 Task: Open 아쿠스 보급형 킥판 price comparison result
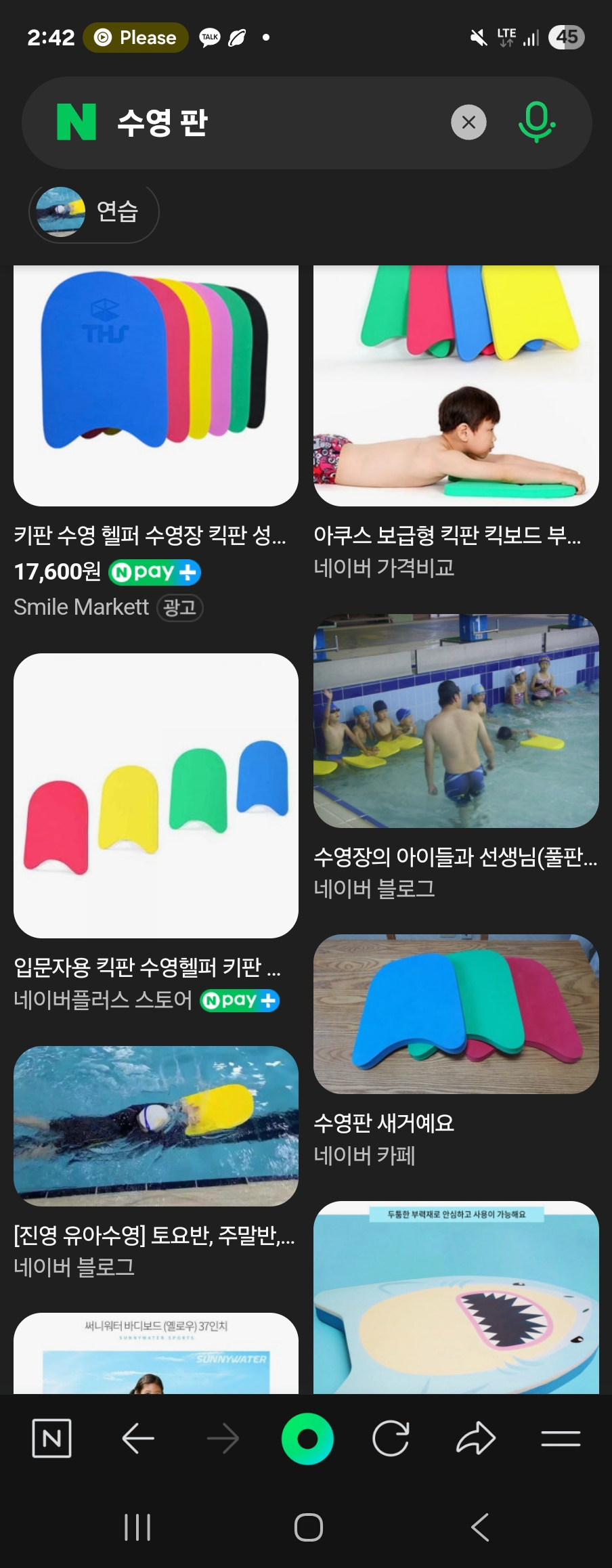pos(456,386)
